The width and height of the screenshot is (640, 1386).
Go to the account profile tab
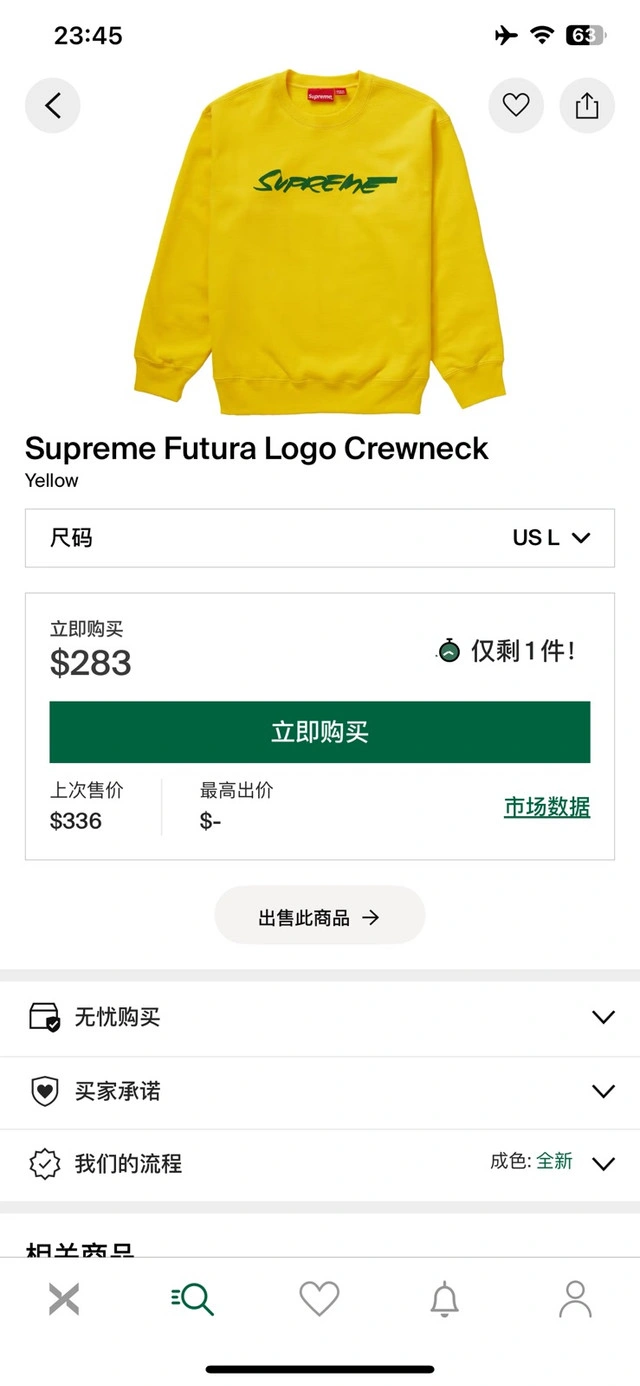[x=575, y=1300]
